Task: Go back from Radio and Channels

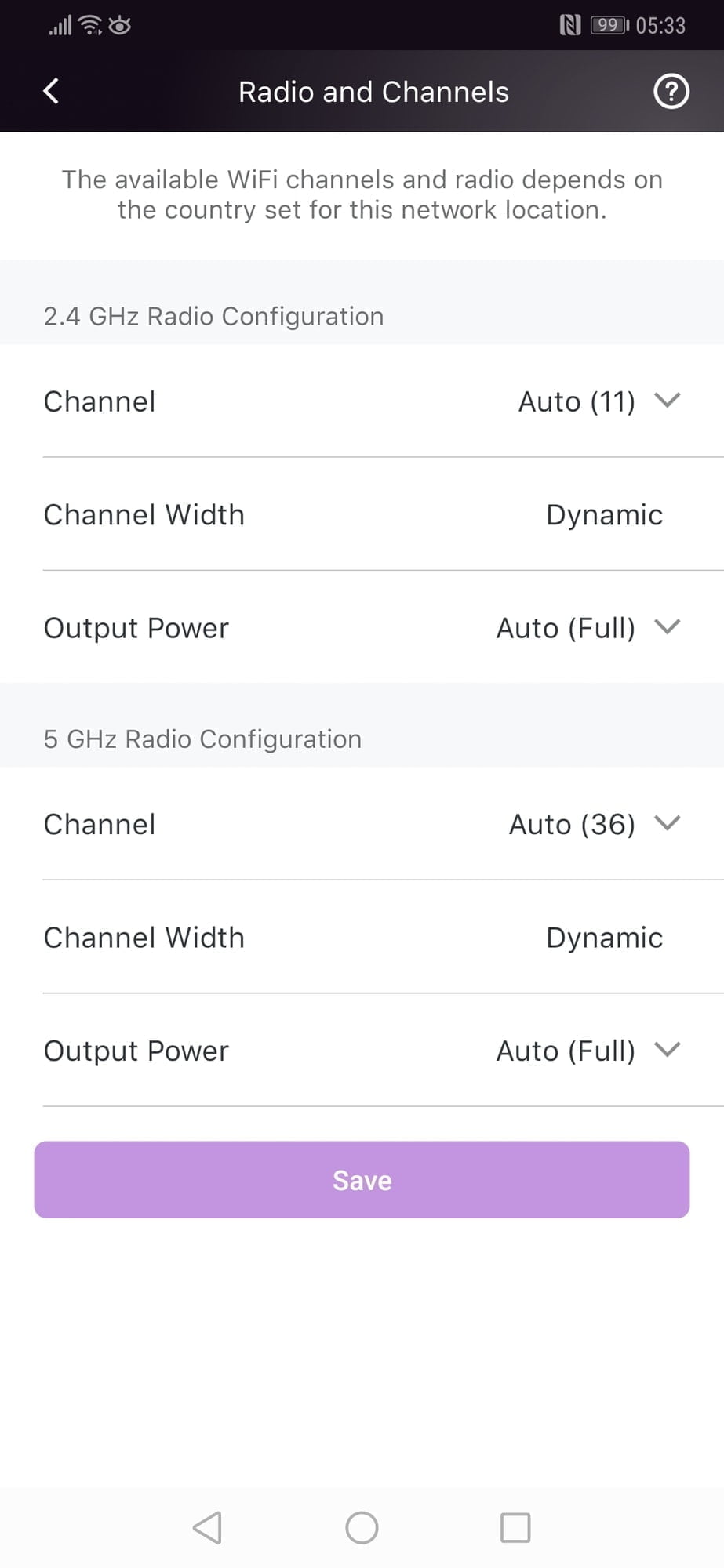Action: pyautogui.click(x=51, y=91)
